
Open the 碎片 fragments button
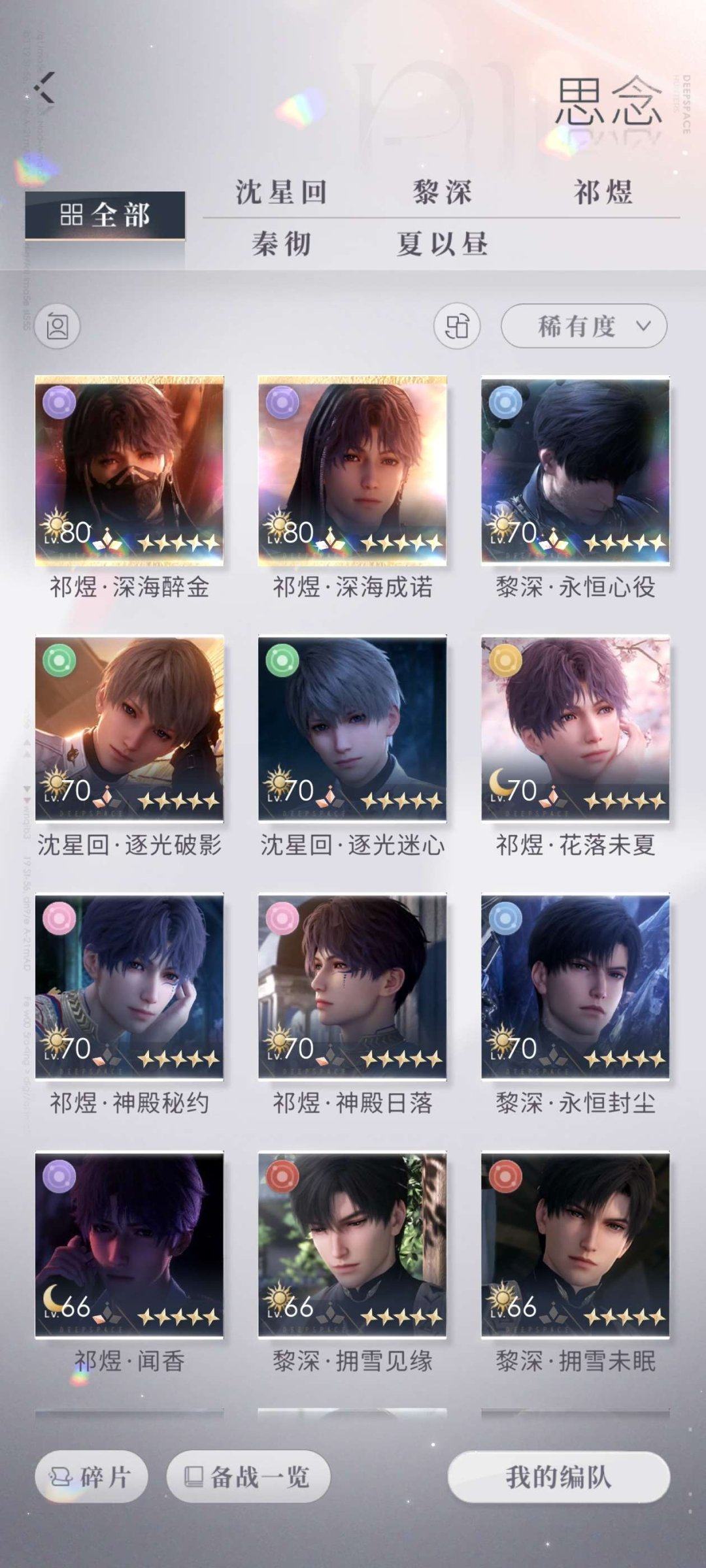pyautogui.click(x=92, y=1477)
